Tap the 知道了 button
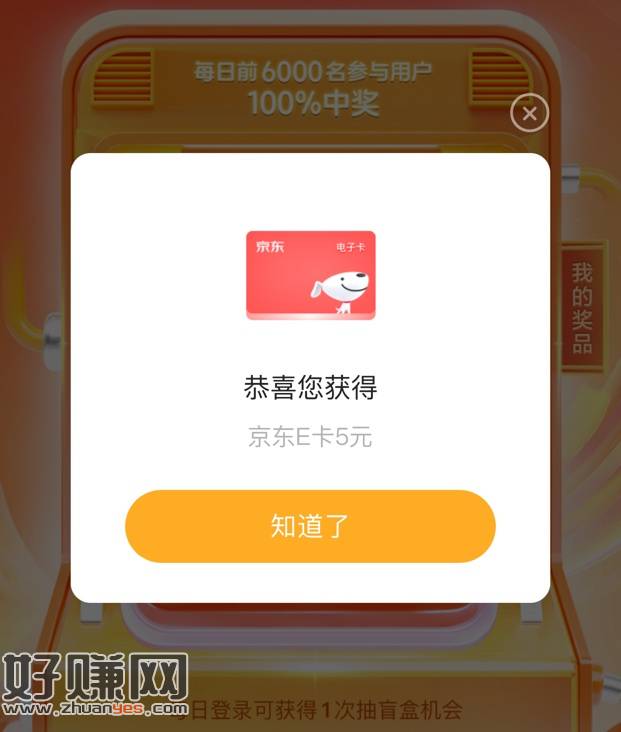This screenshot has height=732, width=621. tap(310, 526)
